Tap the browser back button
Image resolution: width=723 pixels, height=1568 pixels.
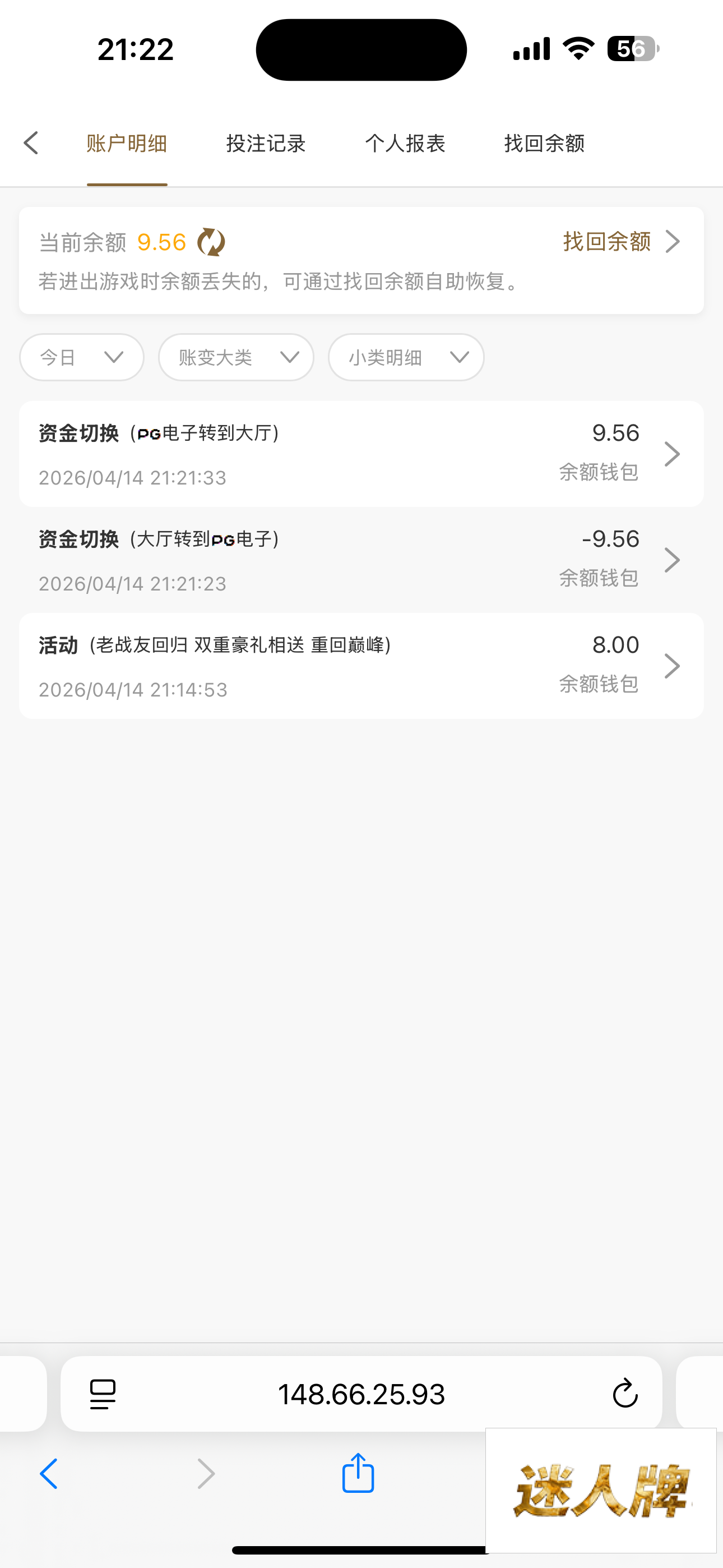pyautogui.click(x=49, y=1474)
